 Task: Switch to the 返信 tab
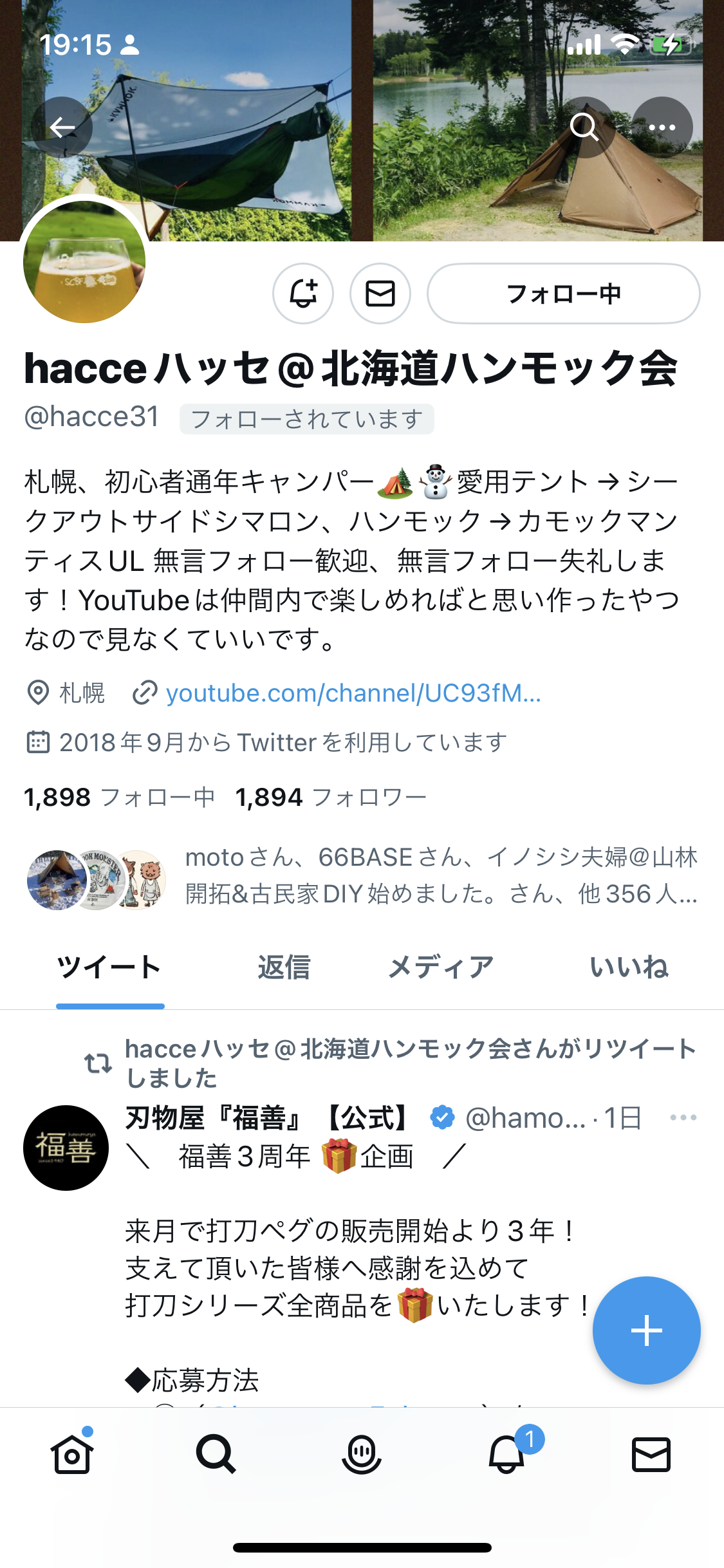[284, 967]
